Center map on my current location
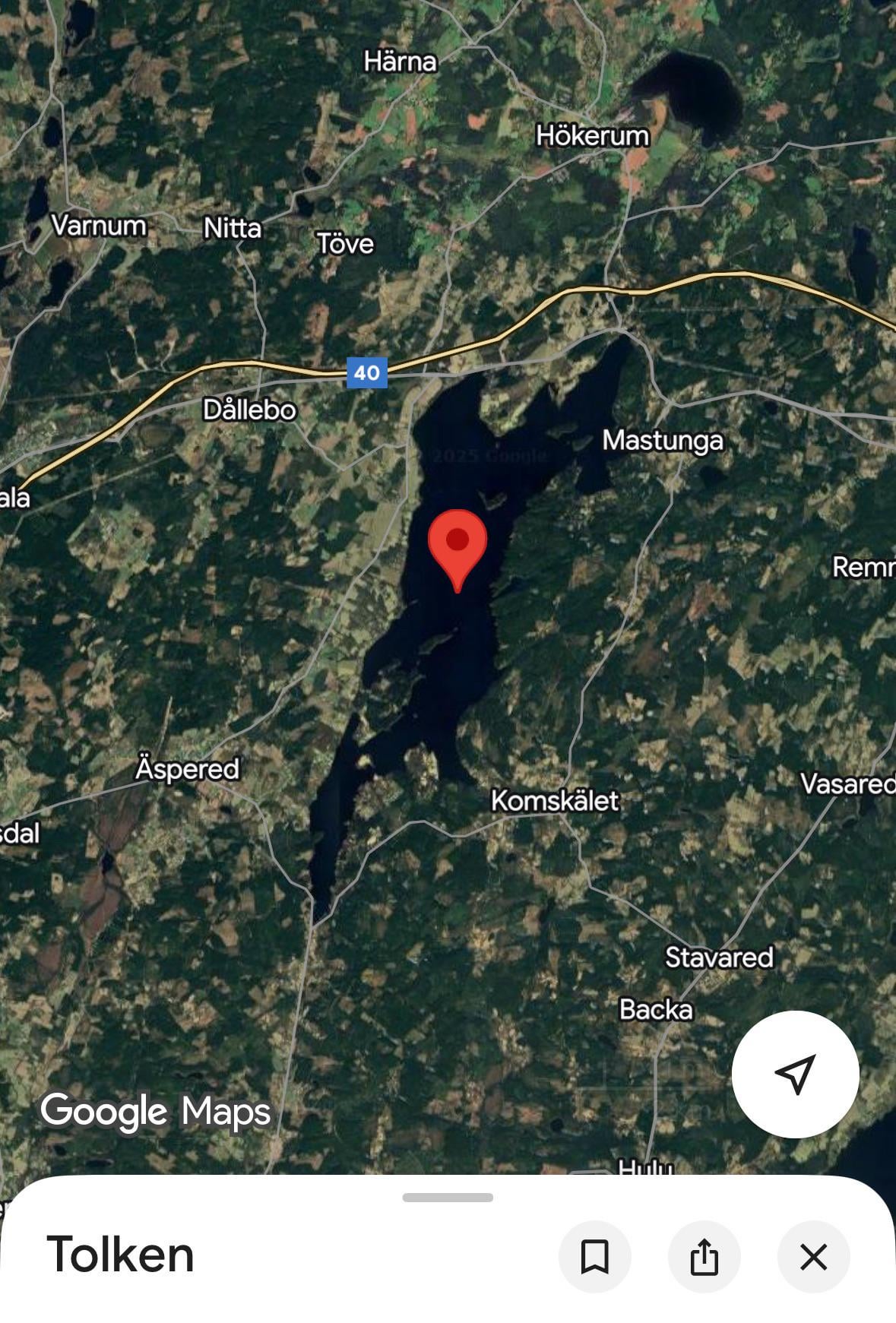The width and height of the screenshot is (896, 1323). [795, 1074]
